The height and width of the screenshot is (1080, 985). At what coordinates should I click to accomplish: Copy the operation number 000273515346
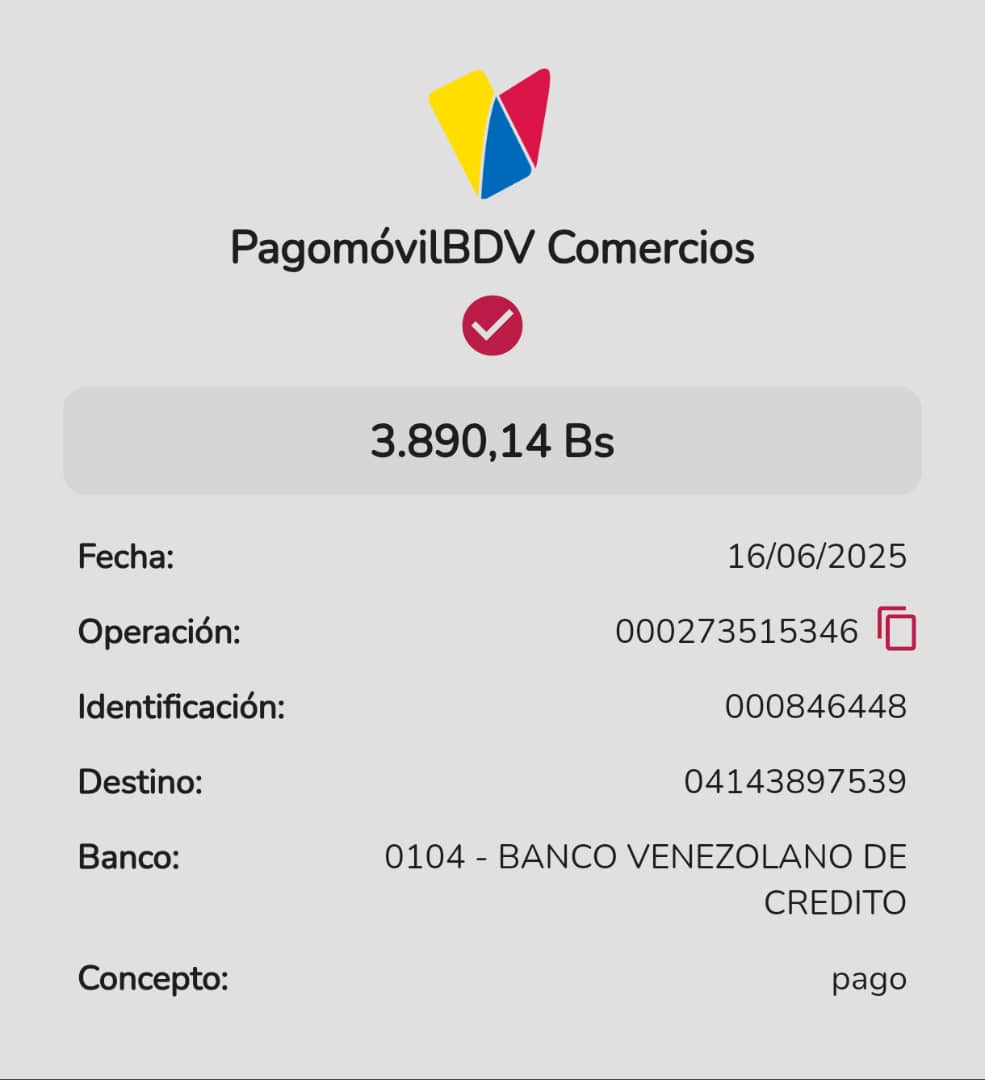(x=896, y=630)
